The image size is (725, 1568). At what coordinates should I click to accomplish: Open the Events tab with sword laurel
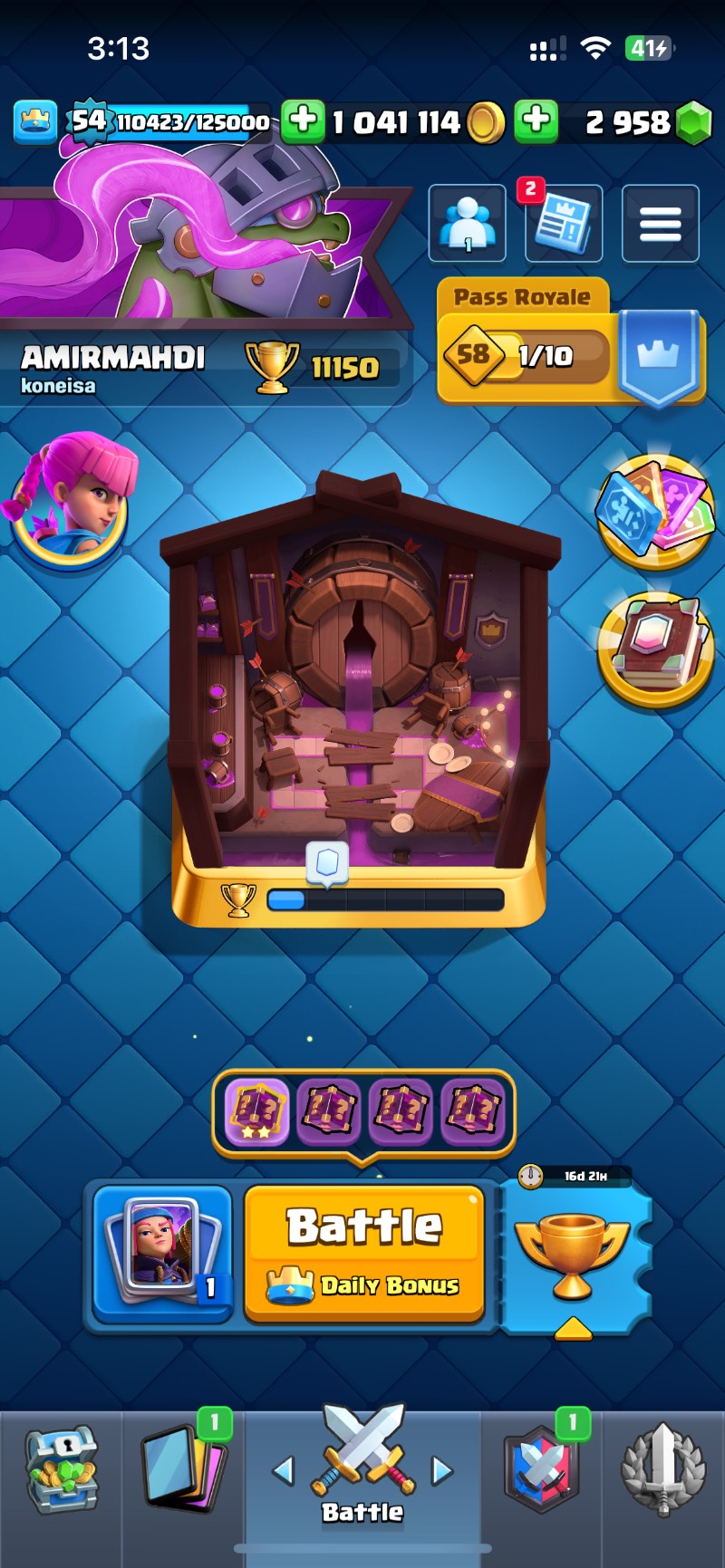pyautogui.click(x=662, y=1471)
